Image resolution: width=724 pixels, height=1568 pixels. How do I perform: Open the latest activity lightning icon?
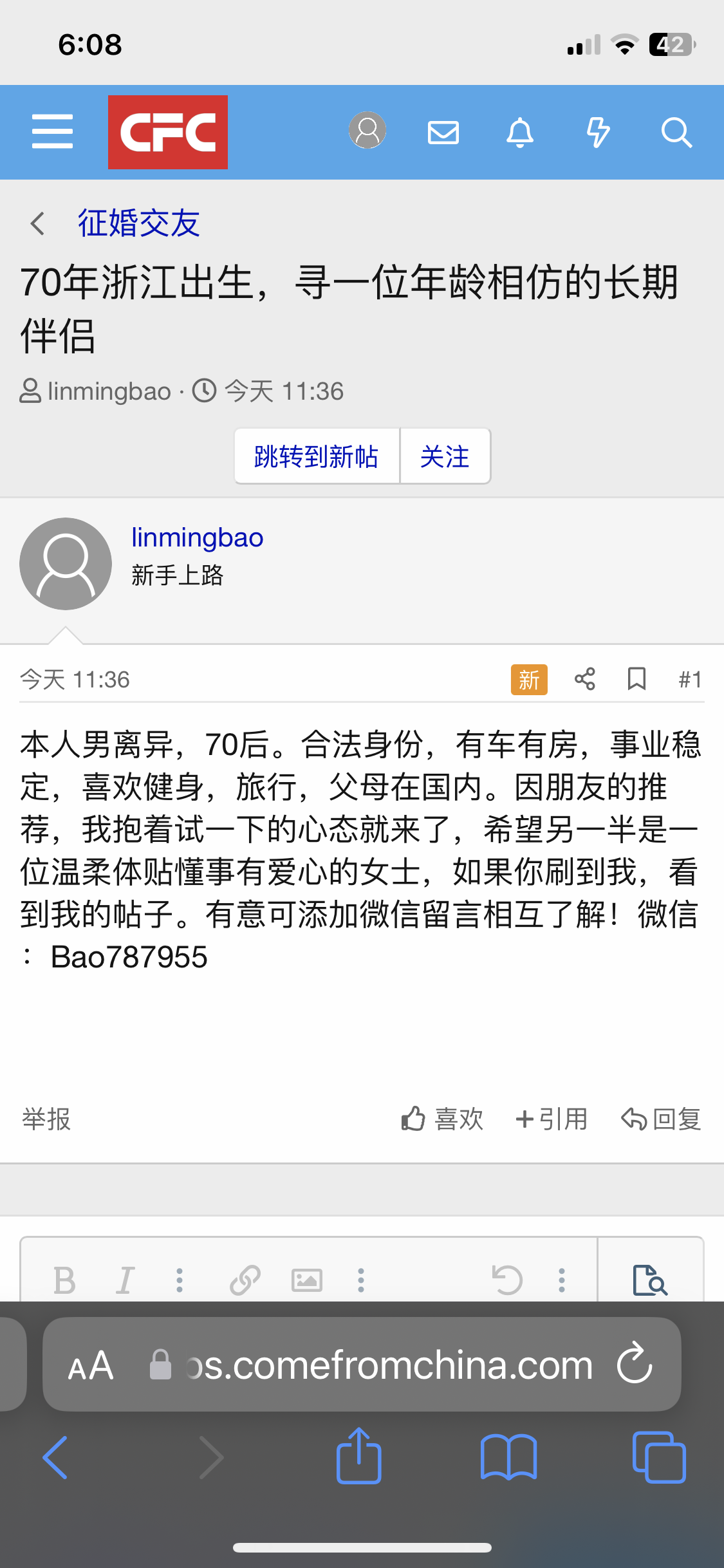coord(598,133)
